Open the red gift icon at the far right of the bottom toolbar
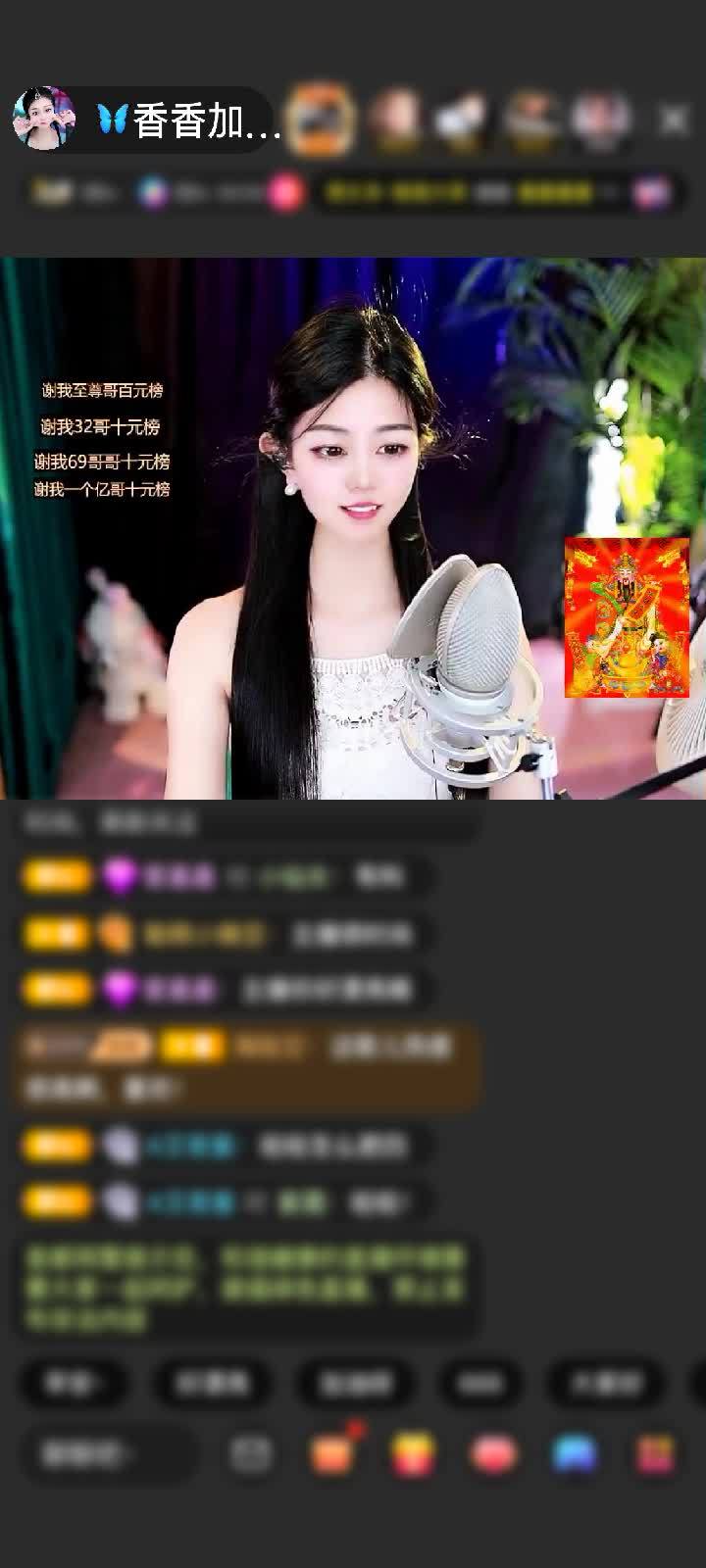The image size is (706, 1568). click(655, 1454)
